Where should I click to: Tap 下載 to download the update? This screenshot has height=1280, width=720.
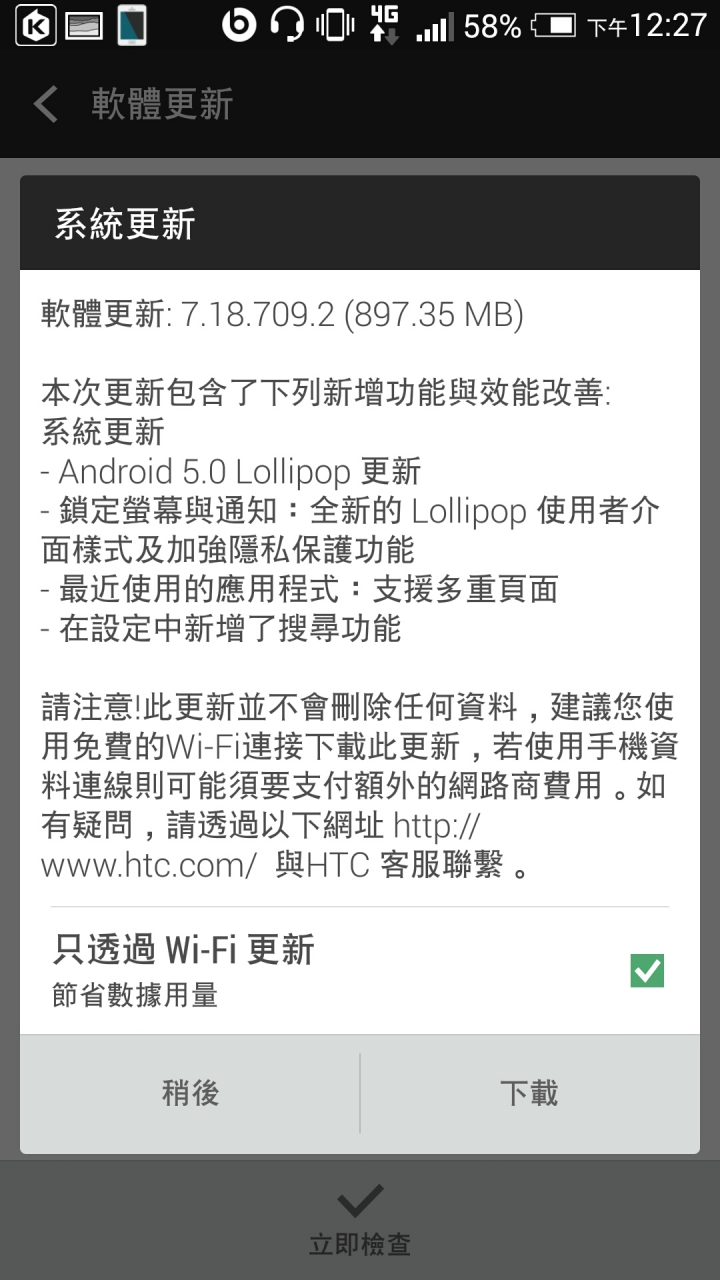[x=530, y=1093]
